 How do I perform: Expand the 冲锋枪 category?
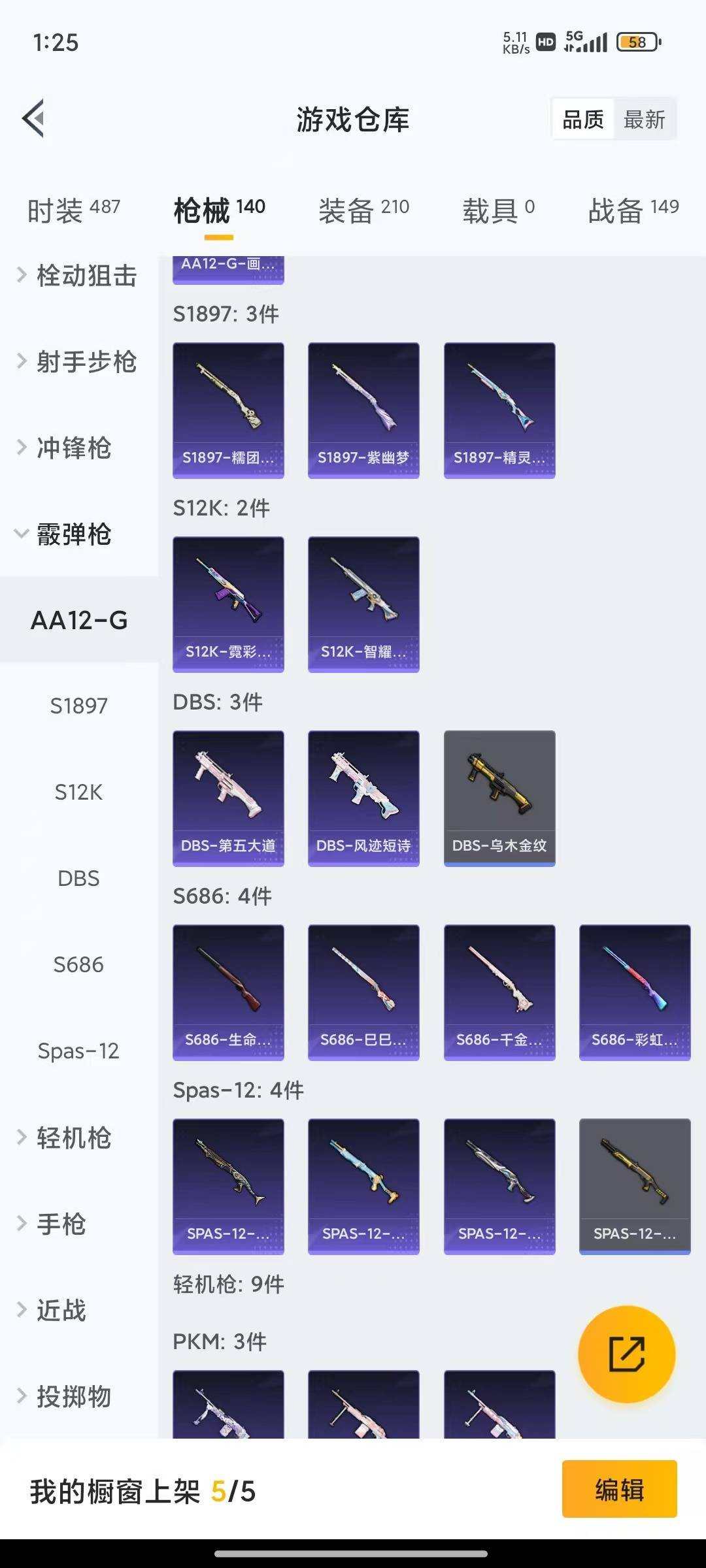[x=72, y=448]
